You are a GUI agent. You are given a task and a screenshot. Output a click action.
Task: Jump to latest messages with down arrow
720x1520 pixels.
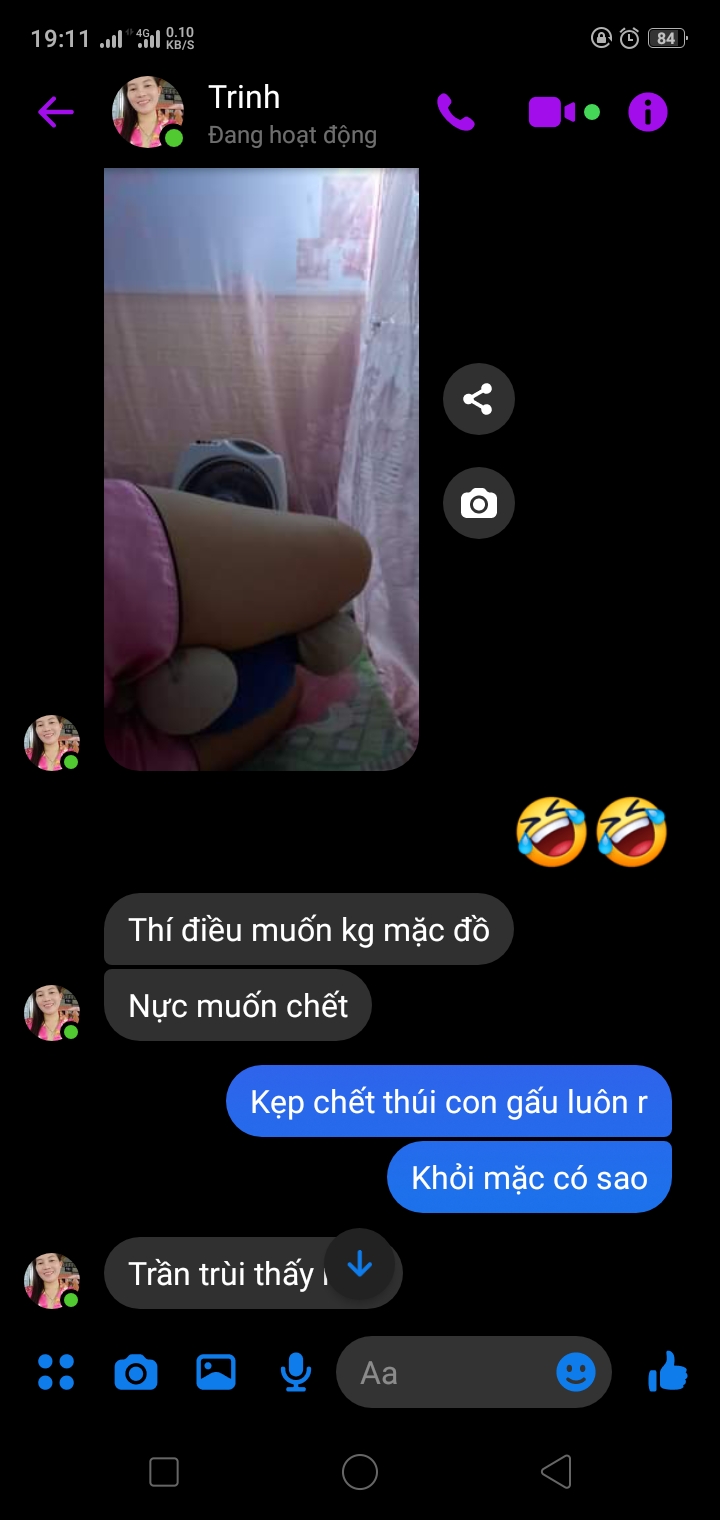tap(360, 1265)
